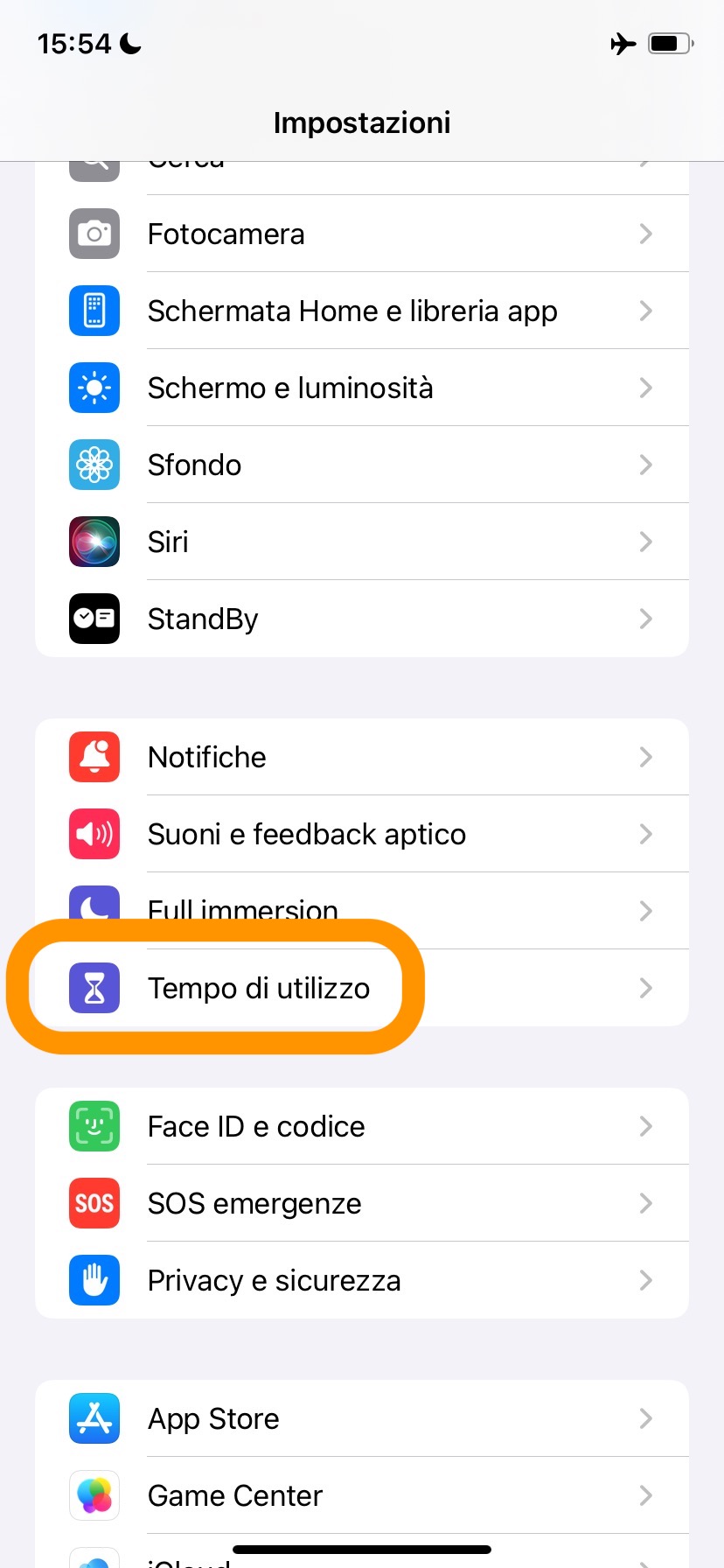Screen dimensions: 724x1568
Task: Open Tempo di utilizzo
Action: tap(259, 988)
